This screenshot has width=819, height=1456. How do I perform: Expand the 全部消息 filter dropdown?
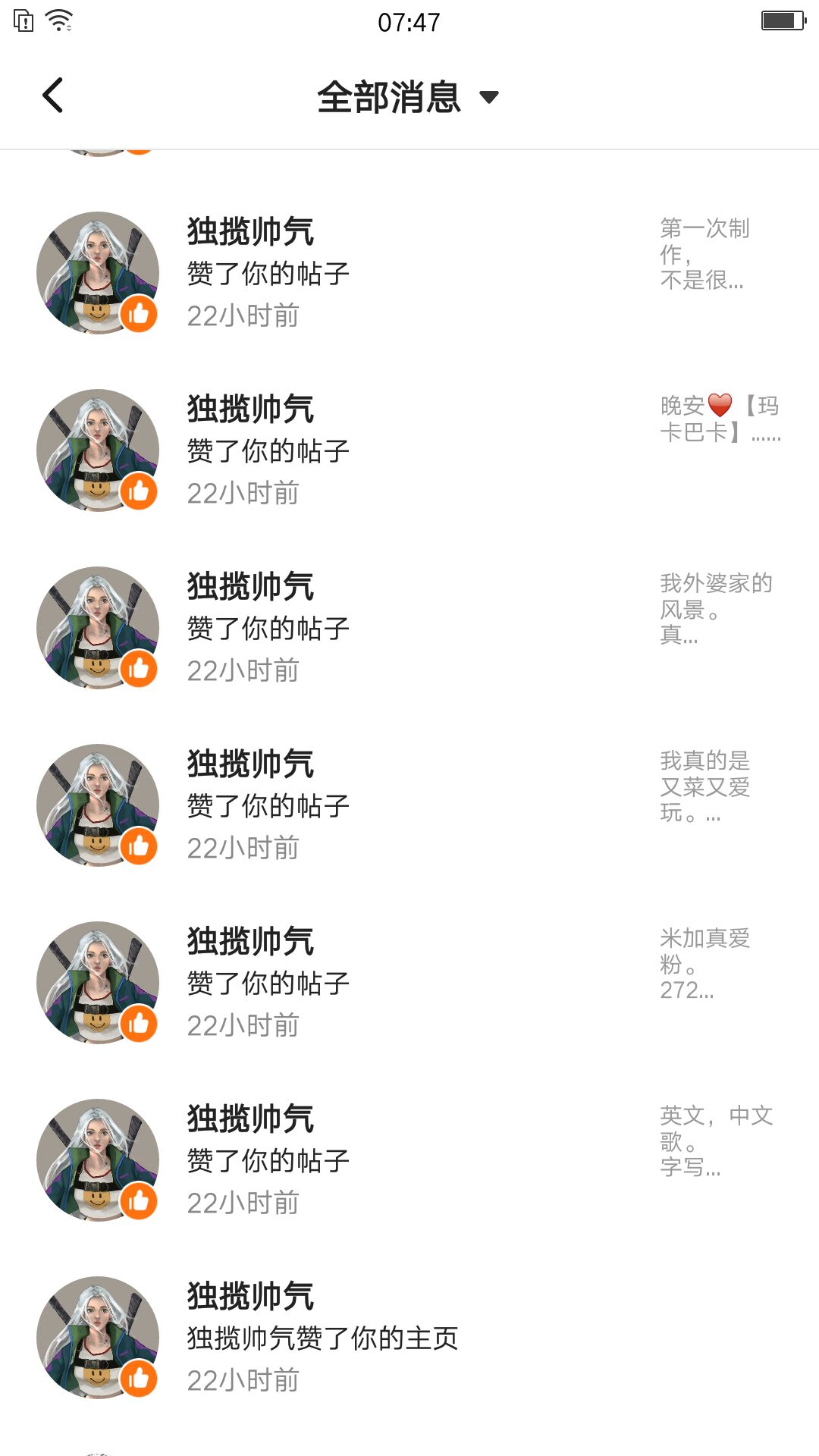408,97
